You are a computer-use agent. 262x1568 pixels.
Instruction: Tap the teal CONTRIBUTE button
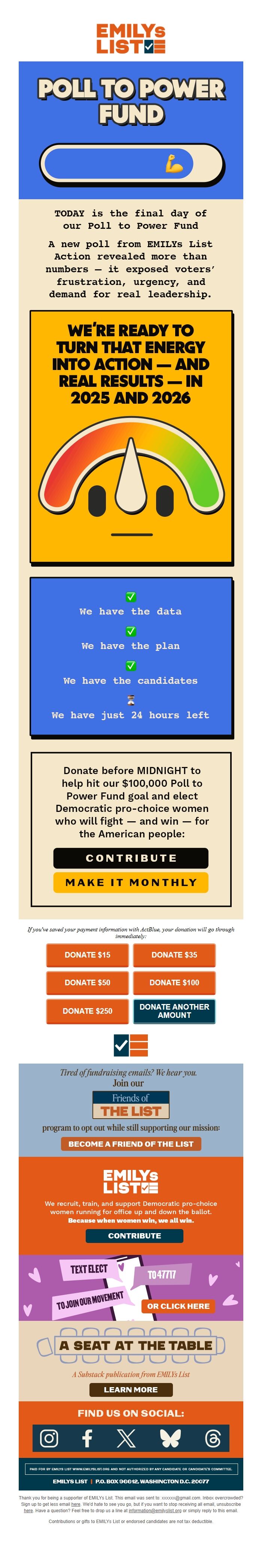coord(134,1236)
